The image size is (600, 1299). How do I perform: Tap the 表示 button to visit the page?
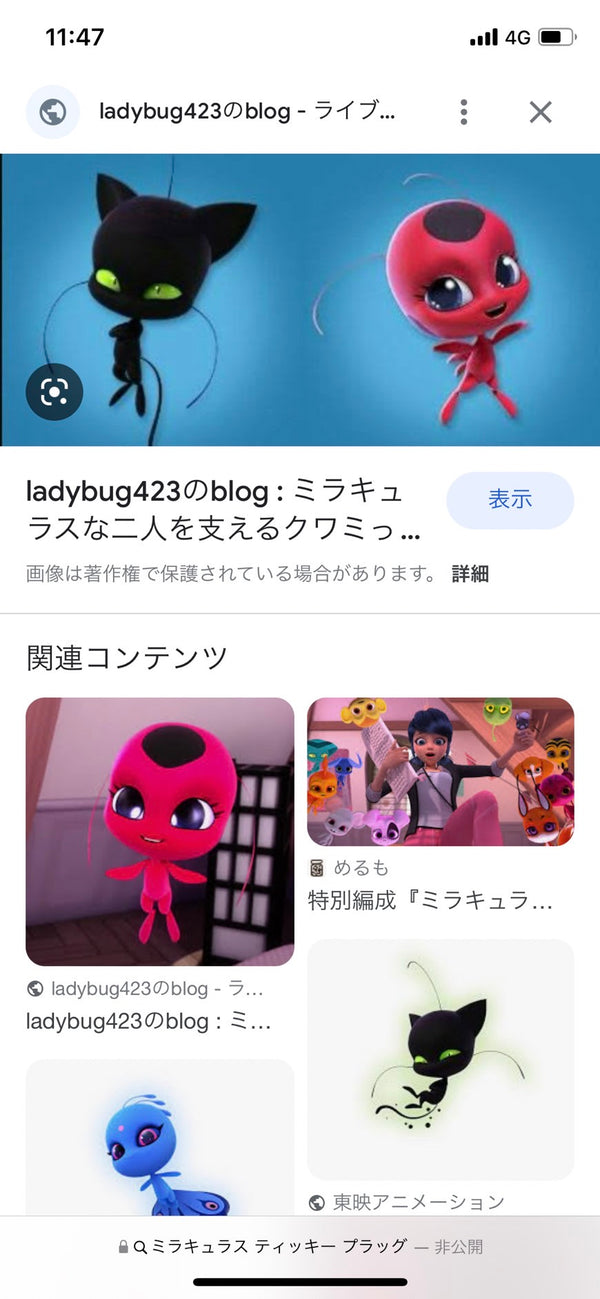[510, 500]
